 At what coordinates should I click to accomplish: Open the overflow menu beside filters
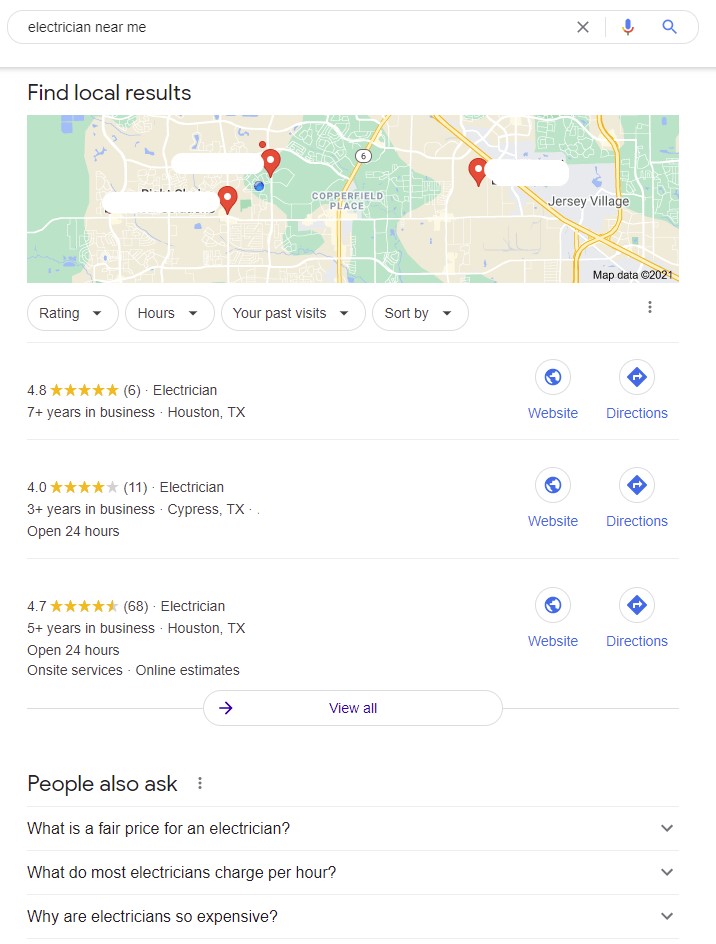[x=650, y=307]
